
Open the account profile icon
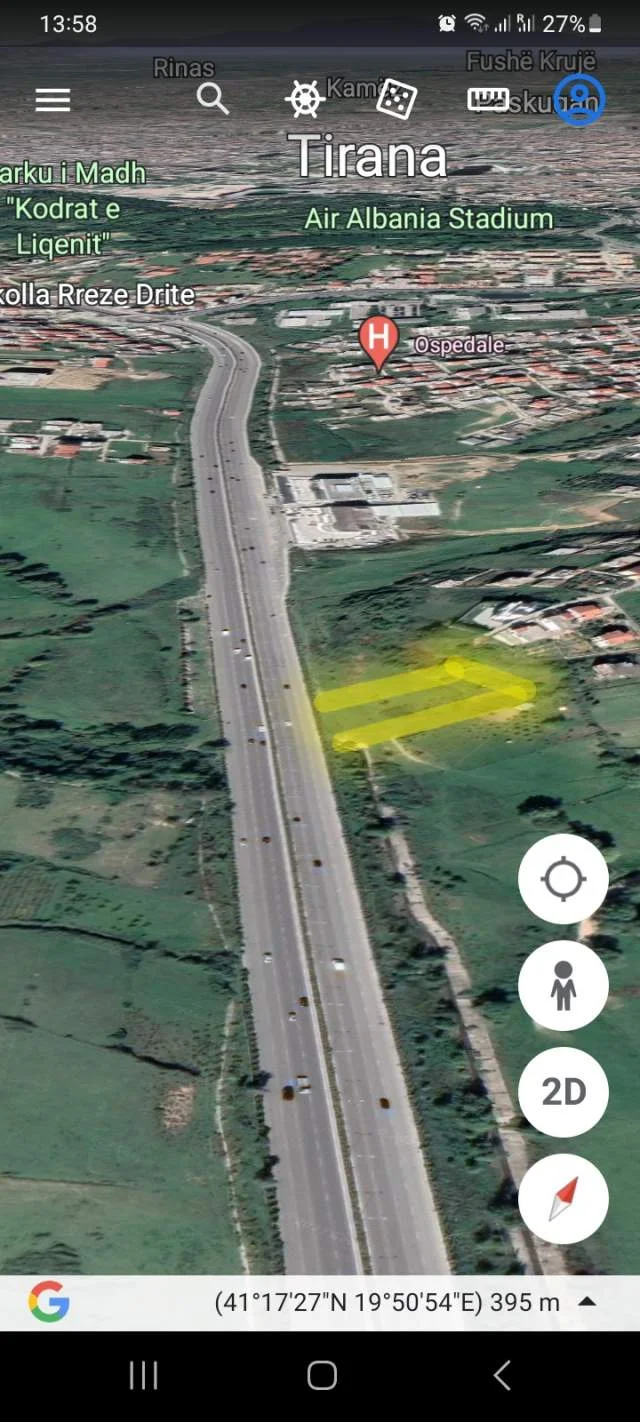tap(579, 100)
